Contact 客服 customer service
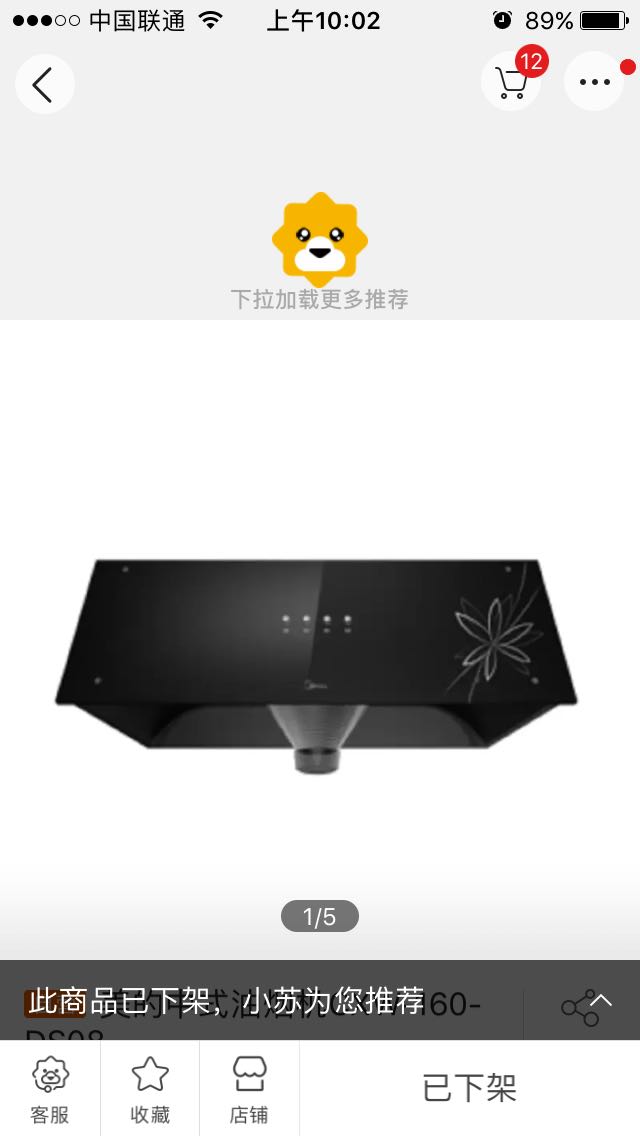This screenshot has width=640, height=1136. coord(50,1088)
